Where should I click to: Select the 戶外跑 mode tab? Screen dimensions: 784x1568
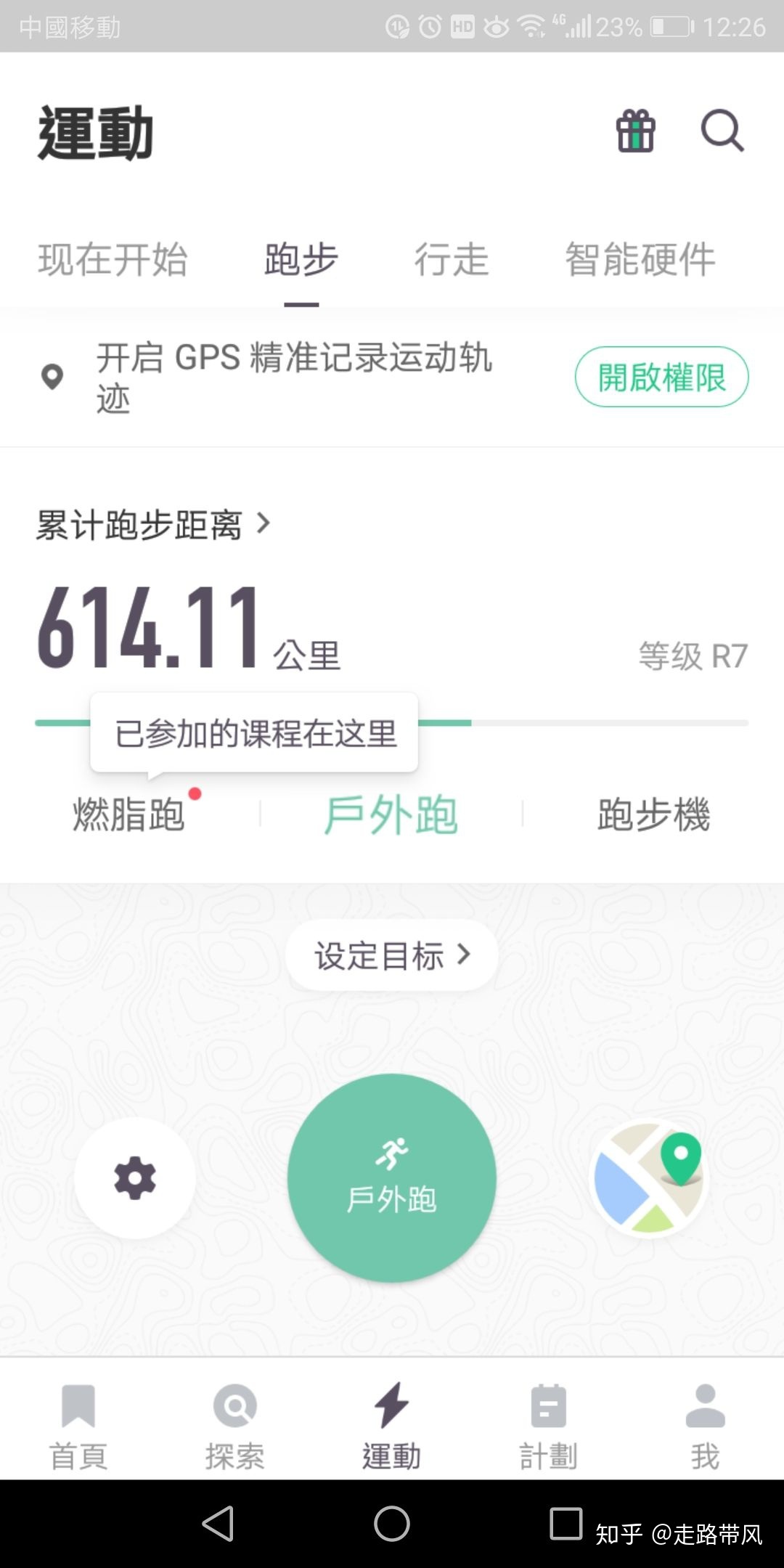pyautogui.click(x=391, y=814)
